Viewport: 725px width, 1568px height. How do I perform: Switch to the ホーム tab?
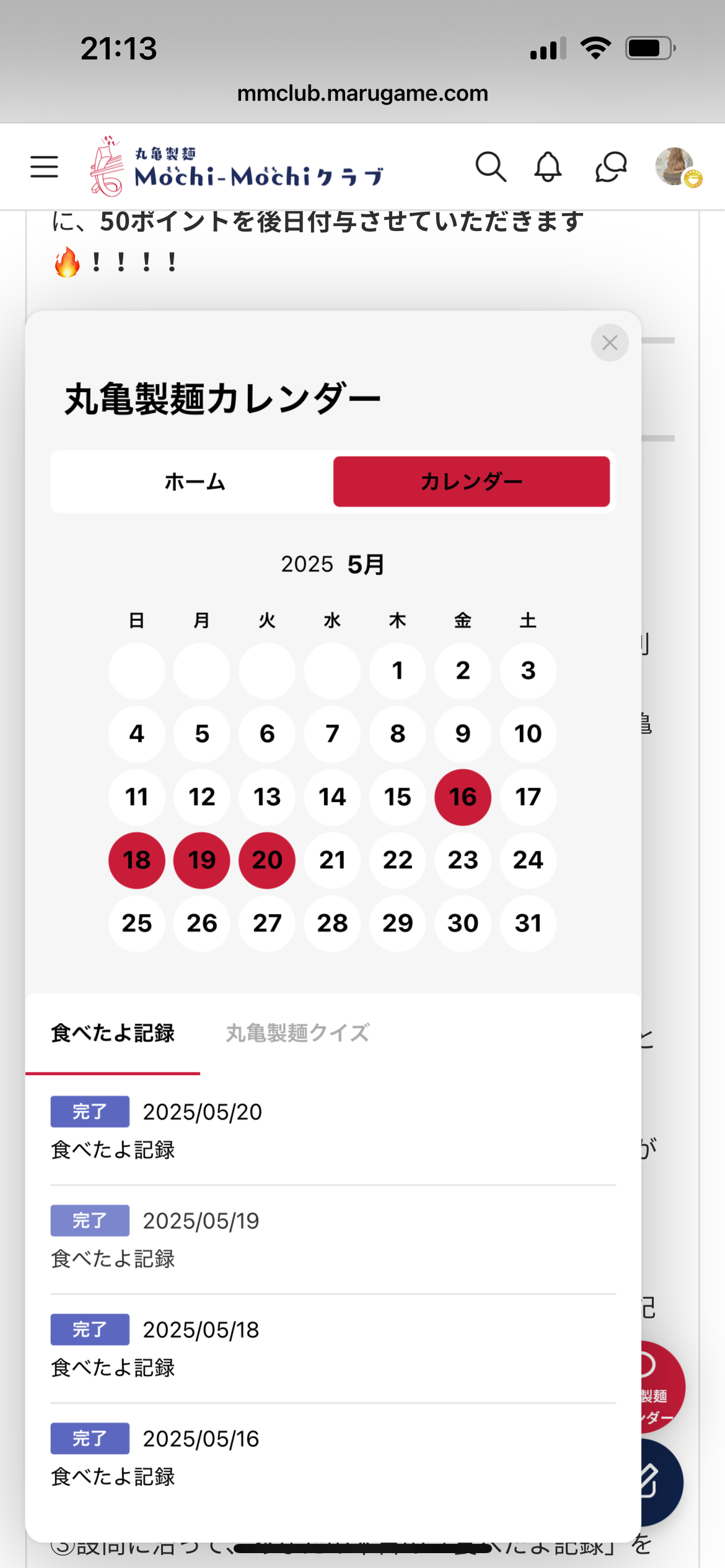(x=195, y=482)
